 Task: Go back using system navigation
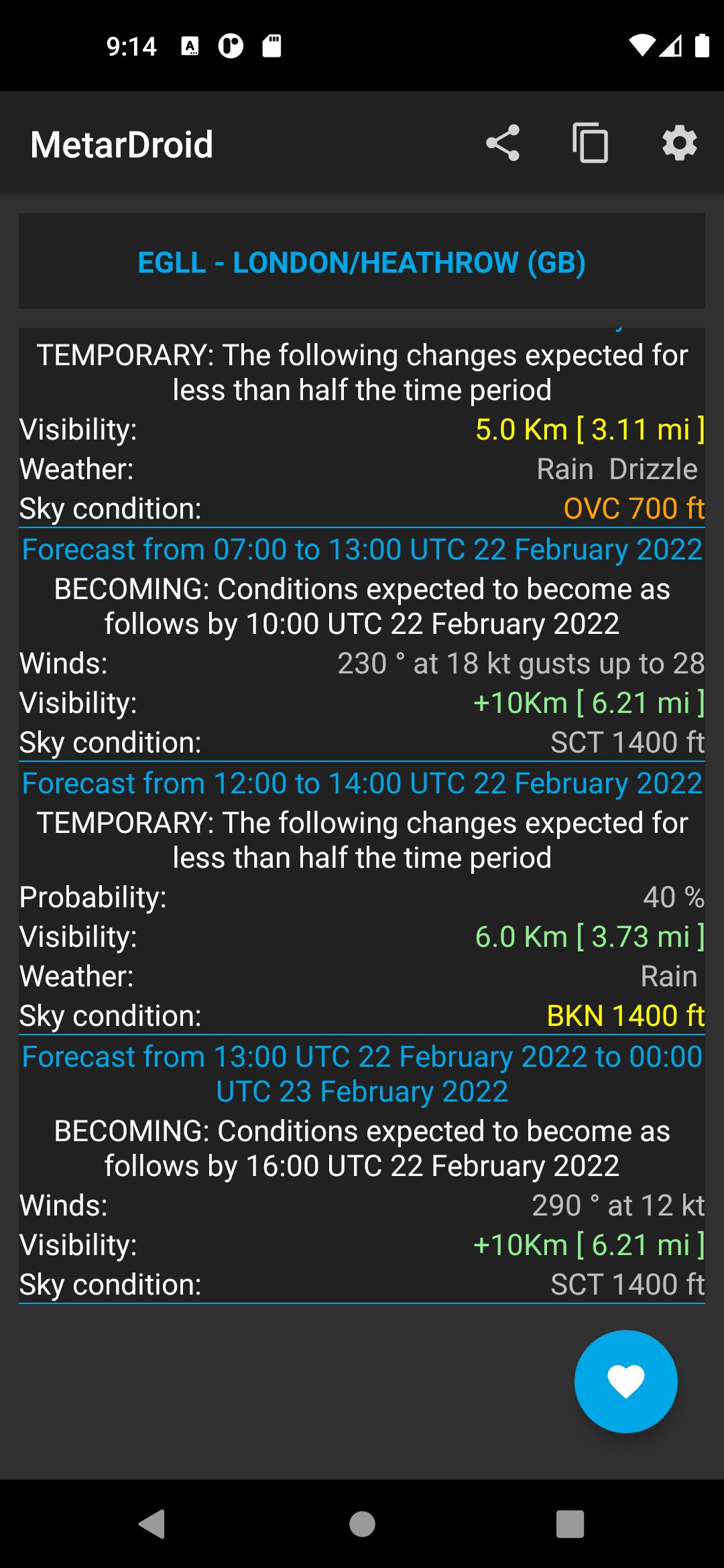point(152,1524)
